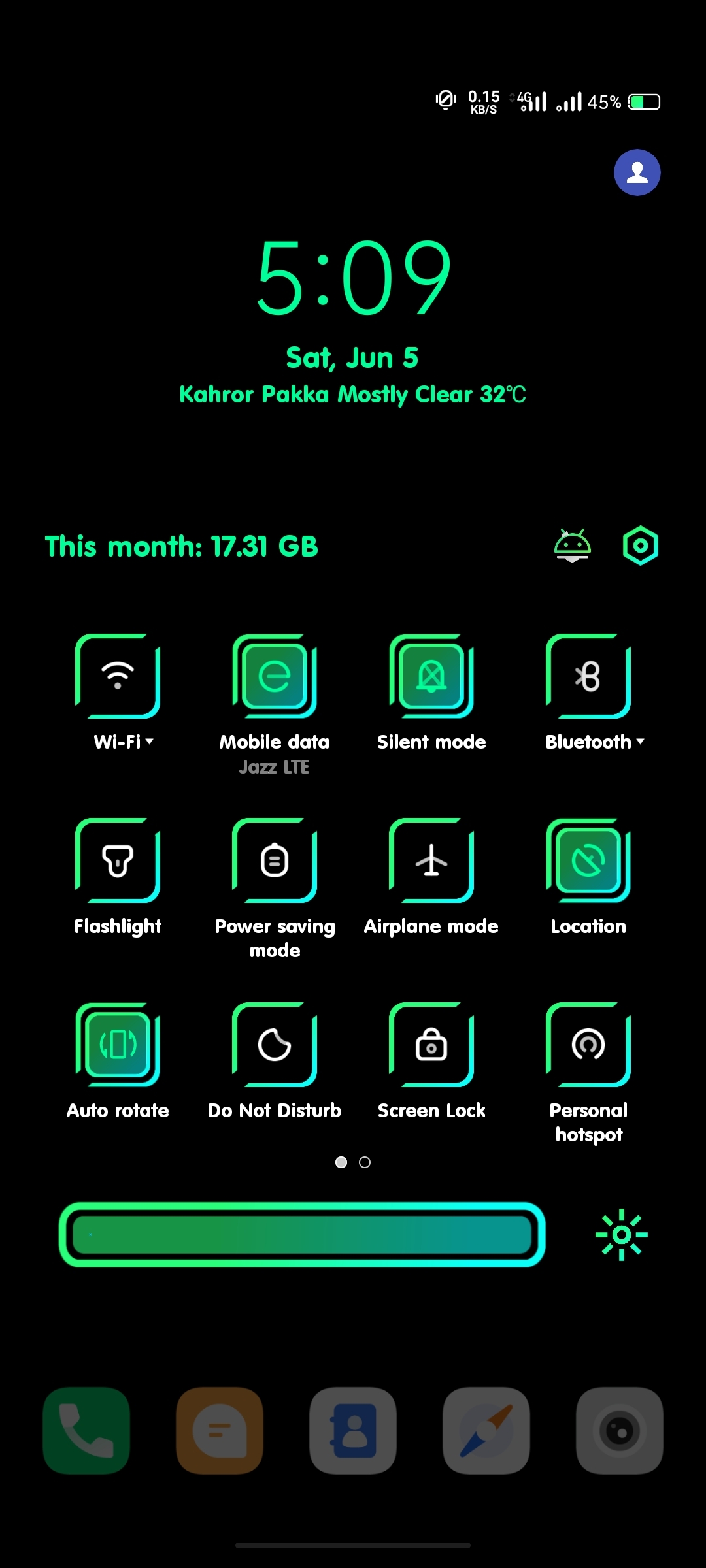Disable Auto rotate
The width and height of the screenshot is (706, 1568).
[118, 1045]
